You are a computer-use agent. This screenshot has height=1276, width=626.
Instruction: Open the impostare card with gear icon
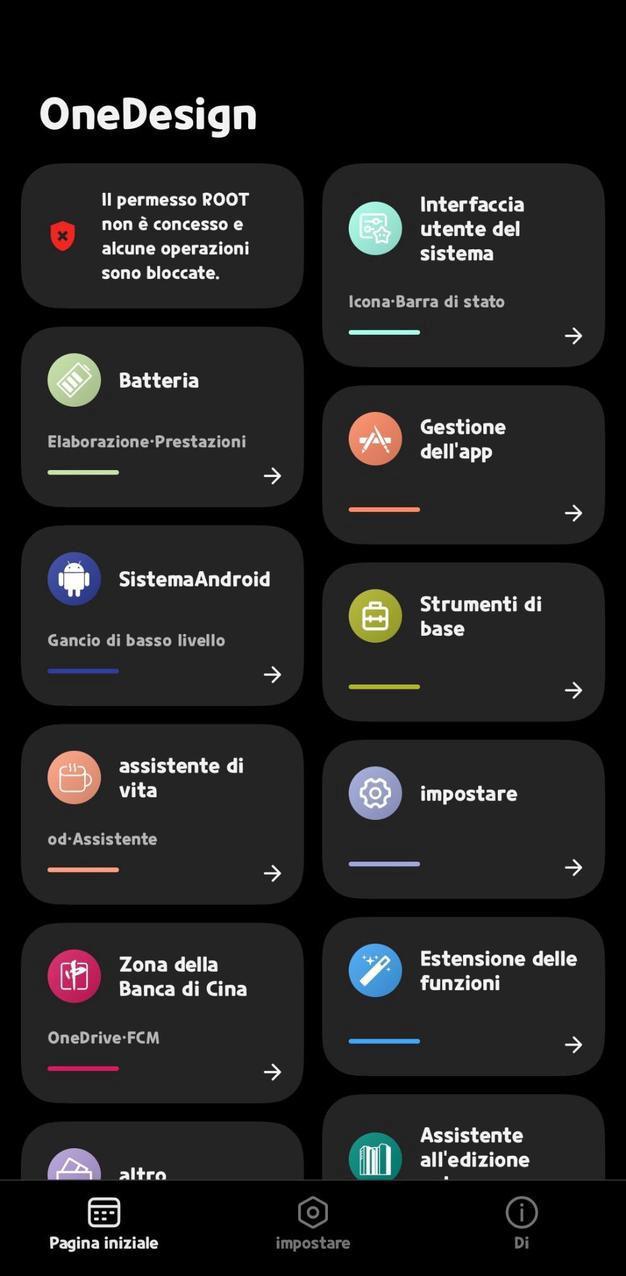[463, 819]
